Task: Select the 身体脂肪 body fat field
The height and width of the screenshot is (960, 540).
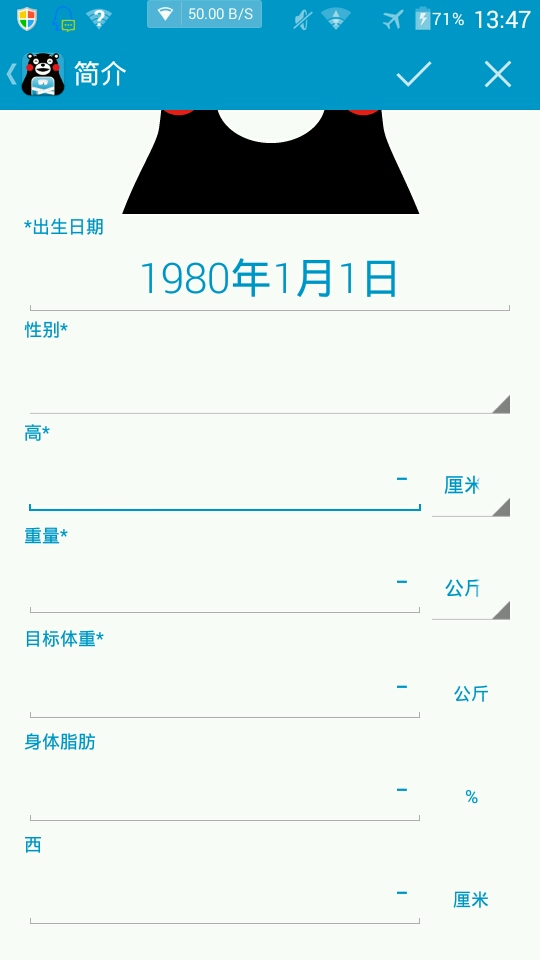Action: pos(225,791)
